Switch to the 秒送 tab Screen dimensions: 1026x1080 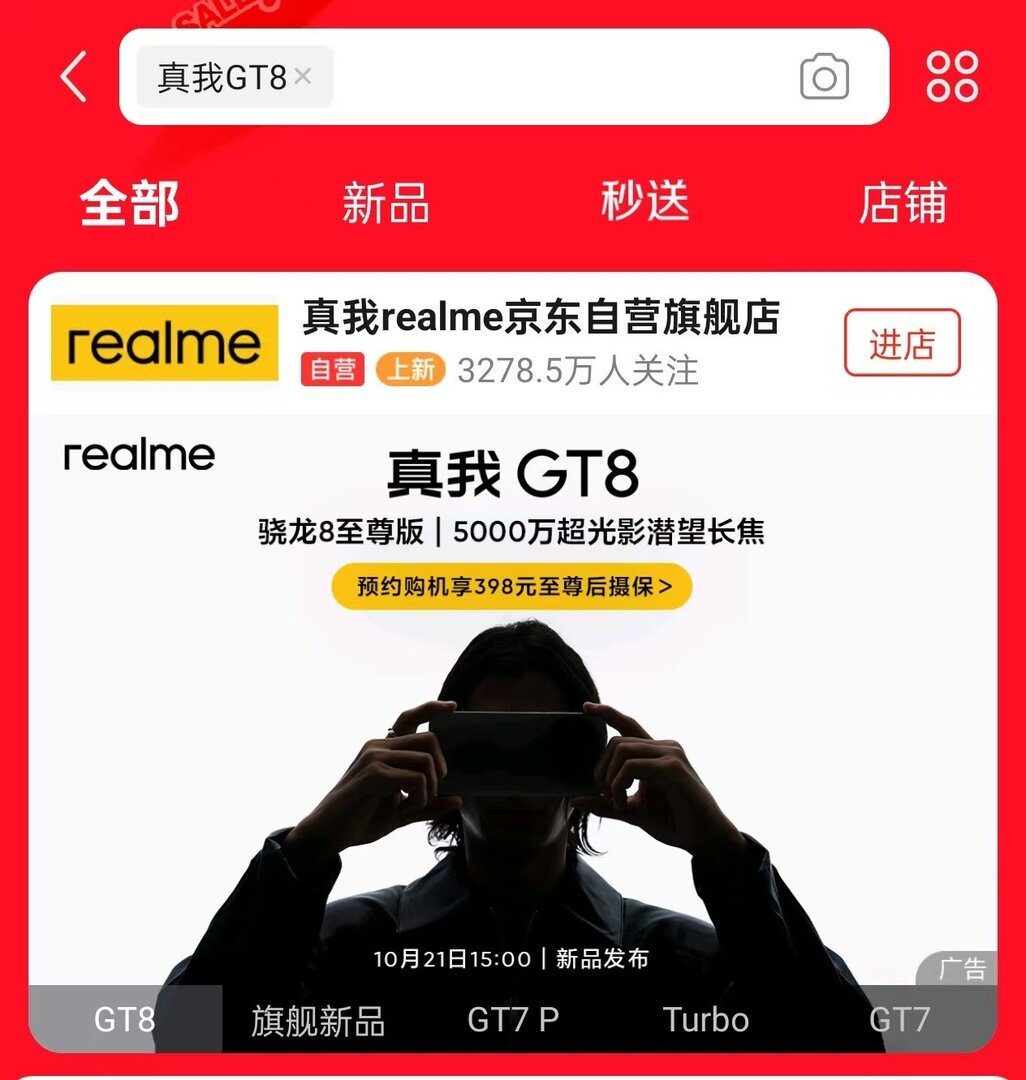pos(645,201)
